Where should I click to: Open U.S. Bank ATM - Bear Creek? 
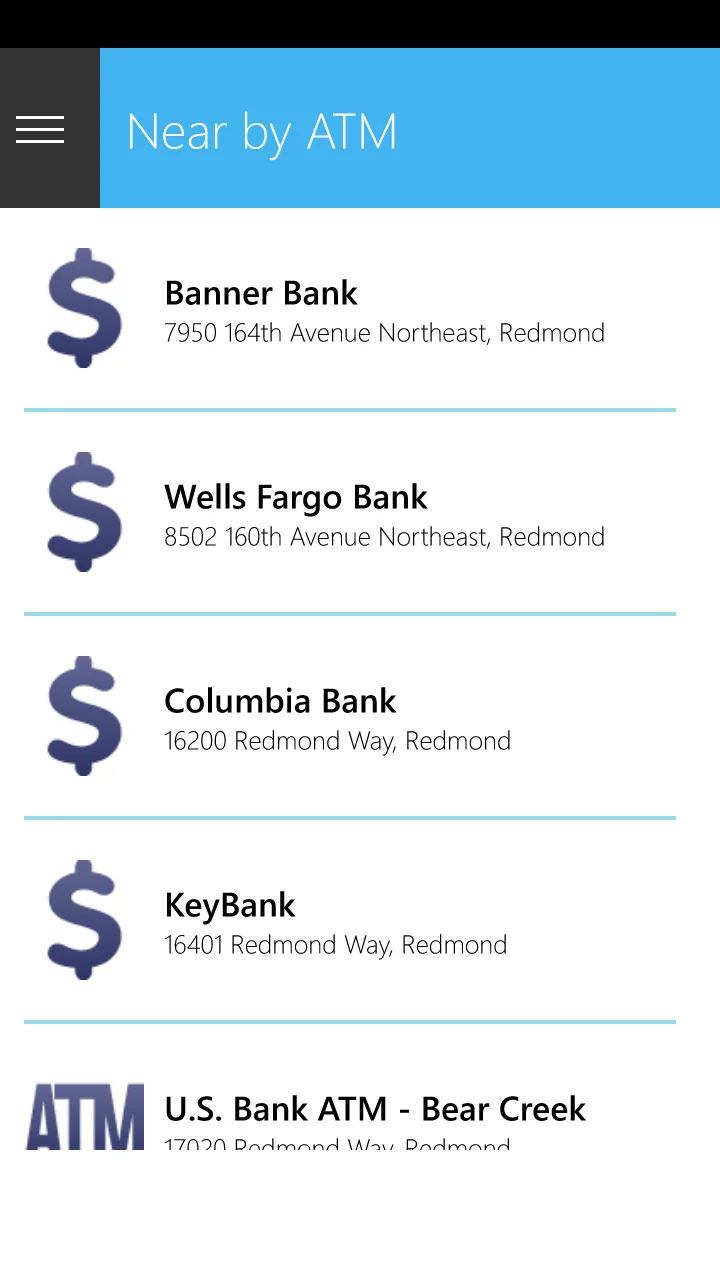pyautogui.click(x=350, y=1088)
